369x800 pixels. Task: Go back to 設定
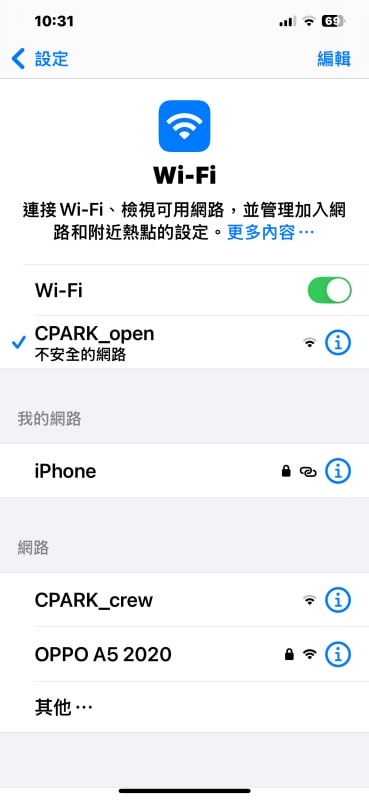click(40, 59)
